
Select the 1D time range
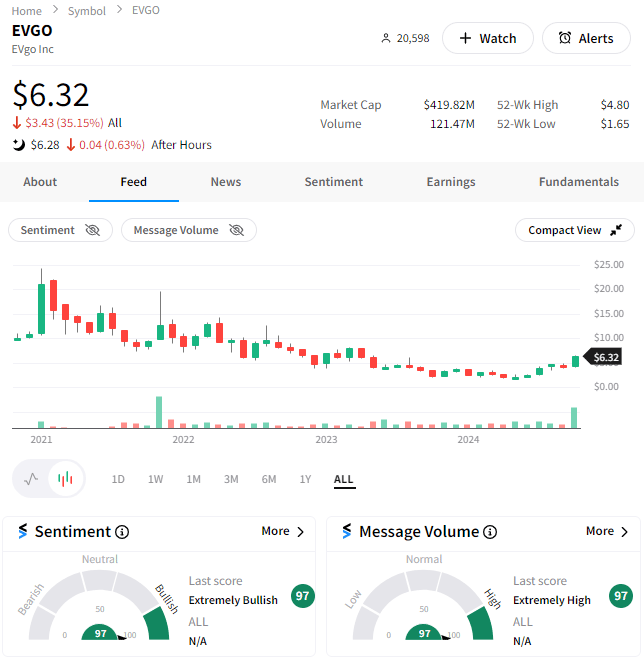pos(118,479)
